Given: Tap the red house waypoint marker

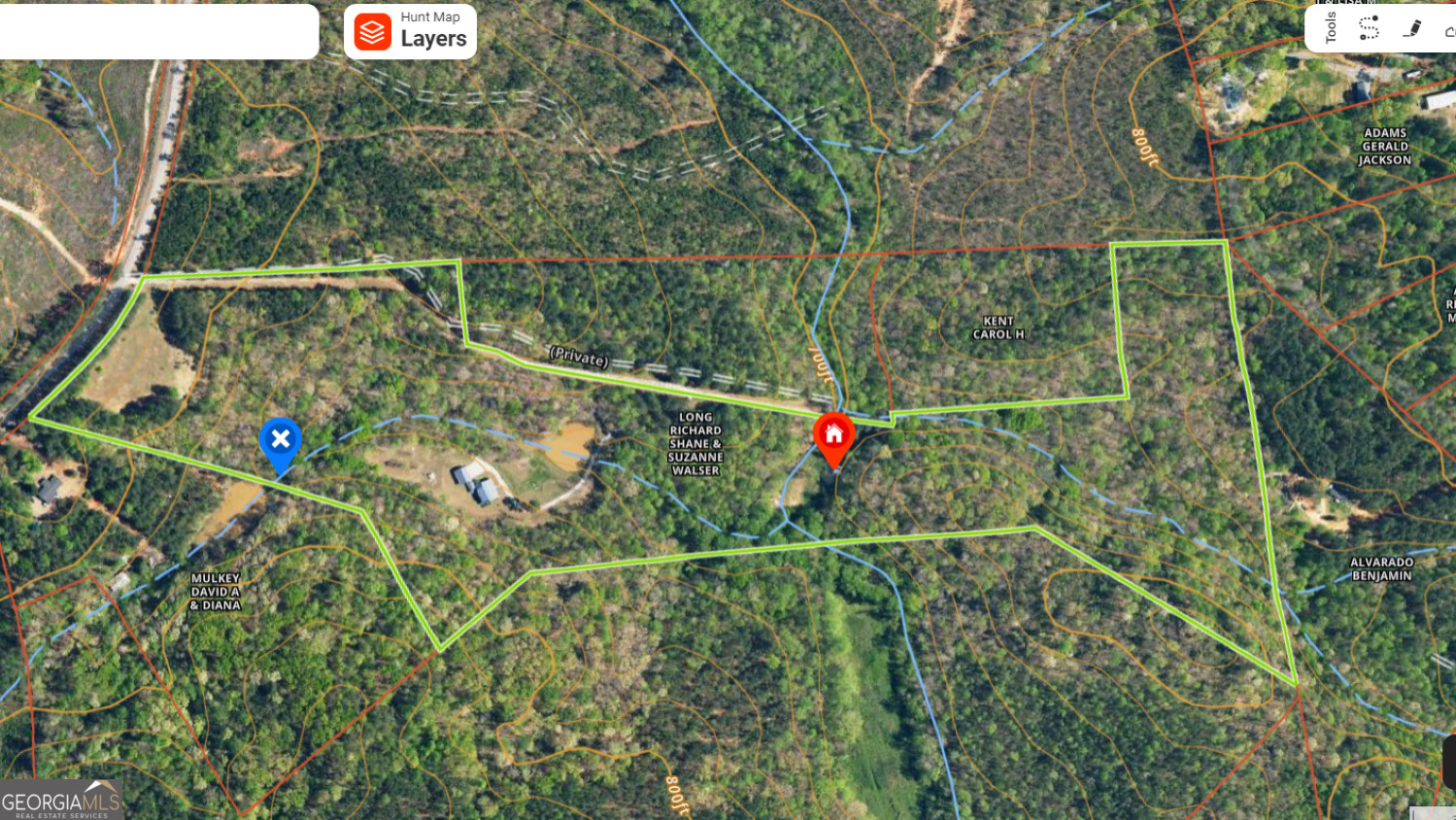Looking at the screenshot, I should click(833, 436).
